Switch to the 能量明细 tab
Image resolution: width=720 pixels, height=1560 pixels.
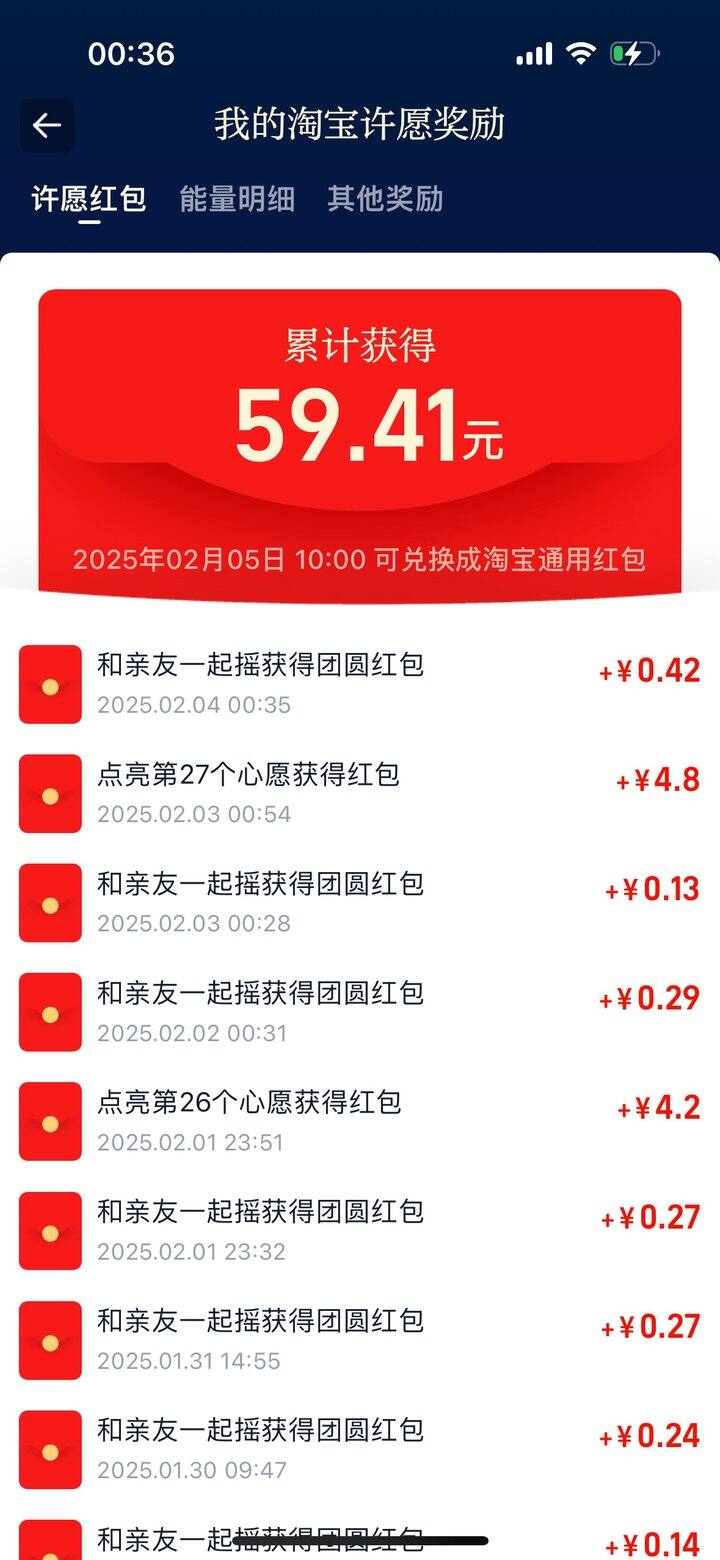pyautogui.click(x=237, y=199)
